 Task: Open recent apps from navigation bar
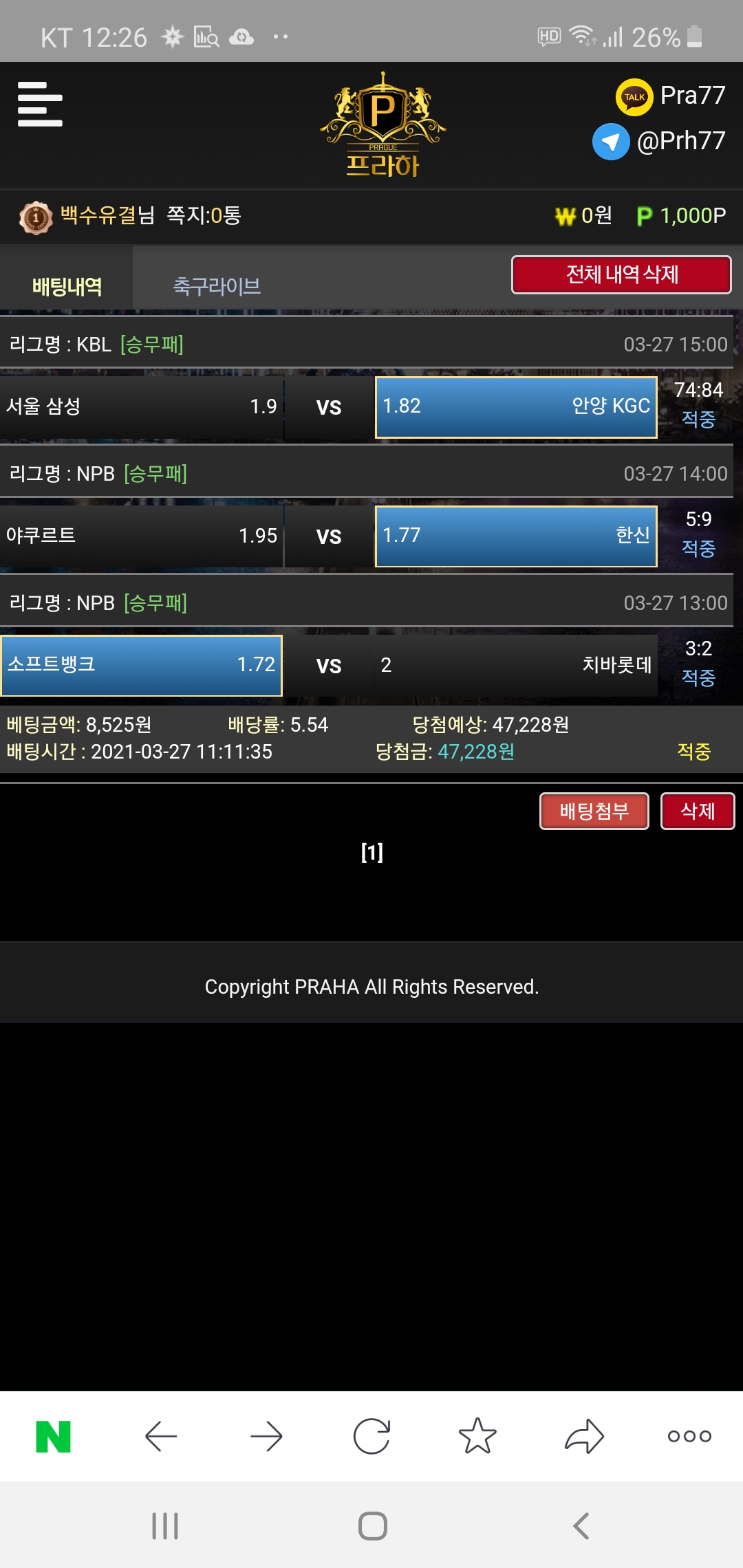165,1526
